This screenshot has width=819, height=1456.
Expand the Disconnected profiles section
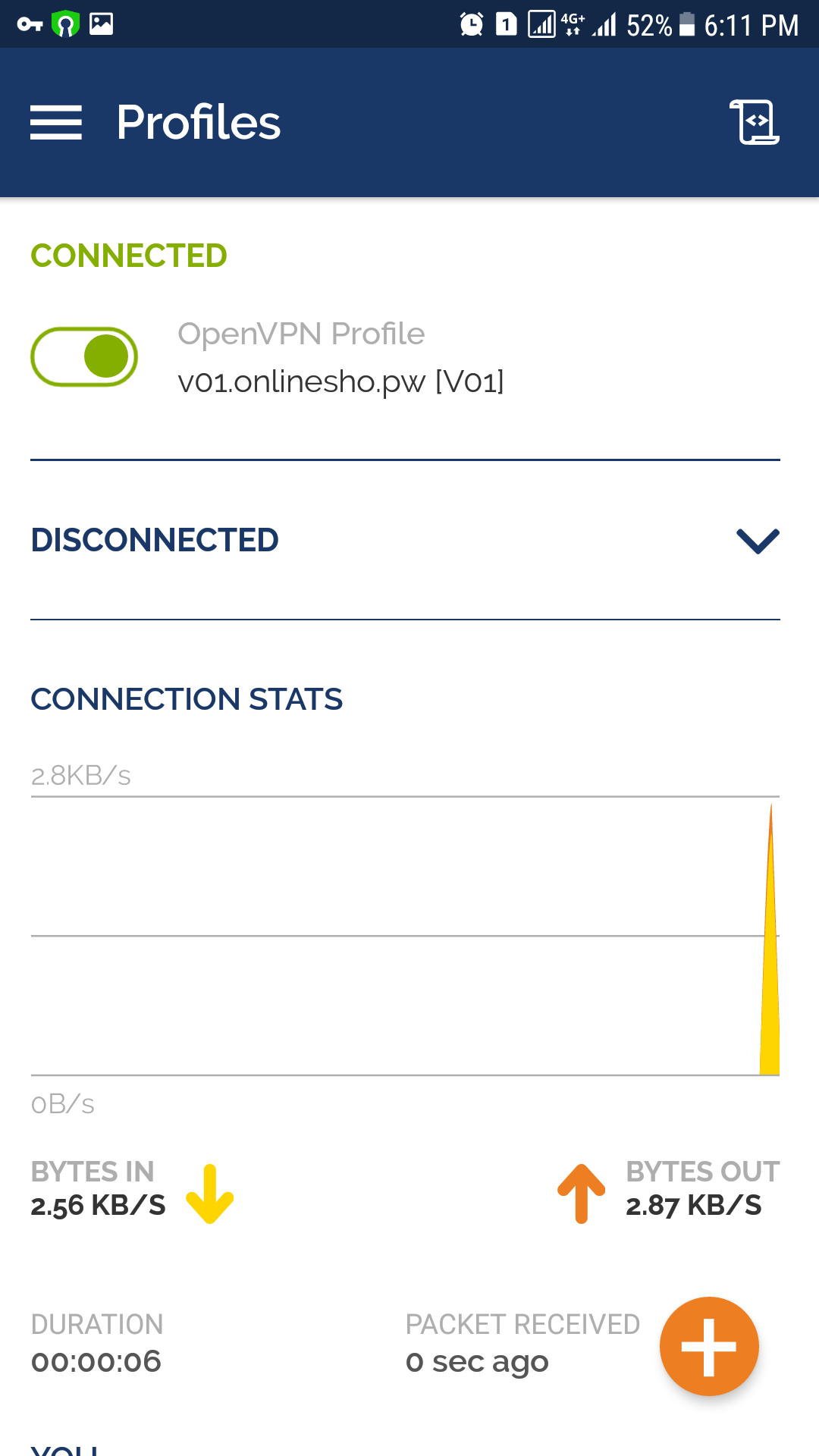[758, 541]
